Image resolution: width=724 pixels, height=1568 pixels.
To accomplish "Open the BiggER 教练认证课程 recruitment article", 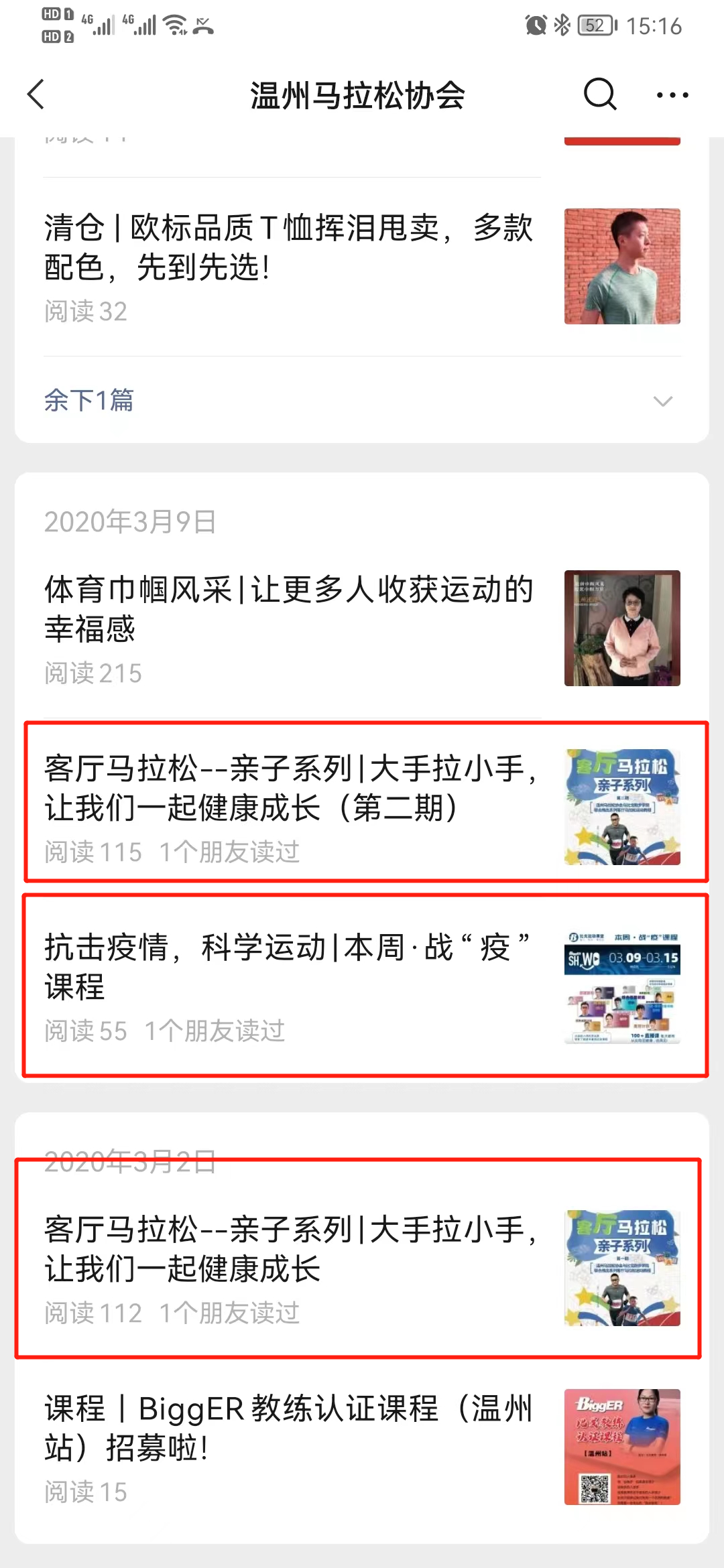I will click(288, 1429).
